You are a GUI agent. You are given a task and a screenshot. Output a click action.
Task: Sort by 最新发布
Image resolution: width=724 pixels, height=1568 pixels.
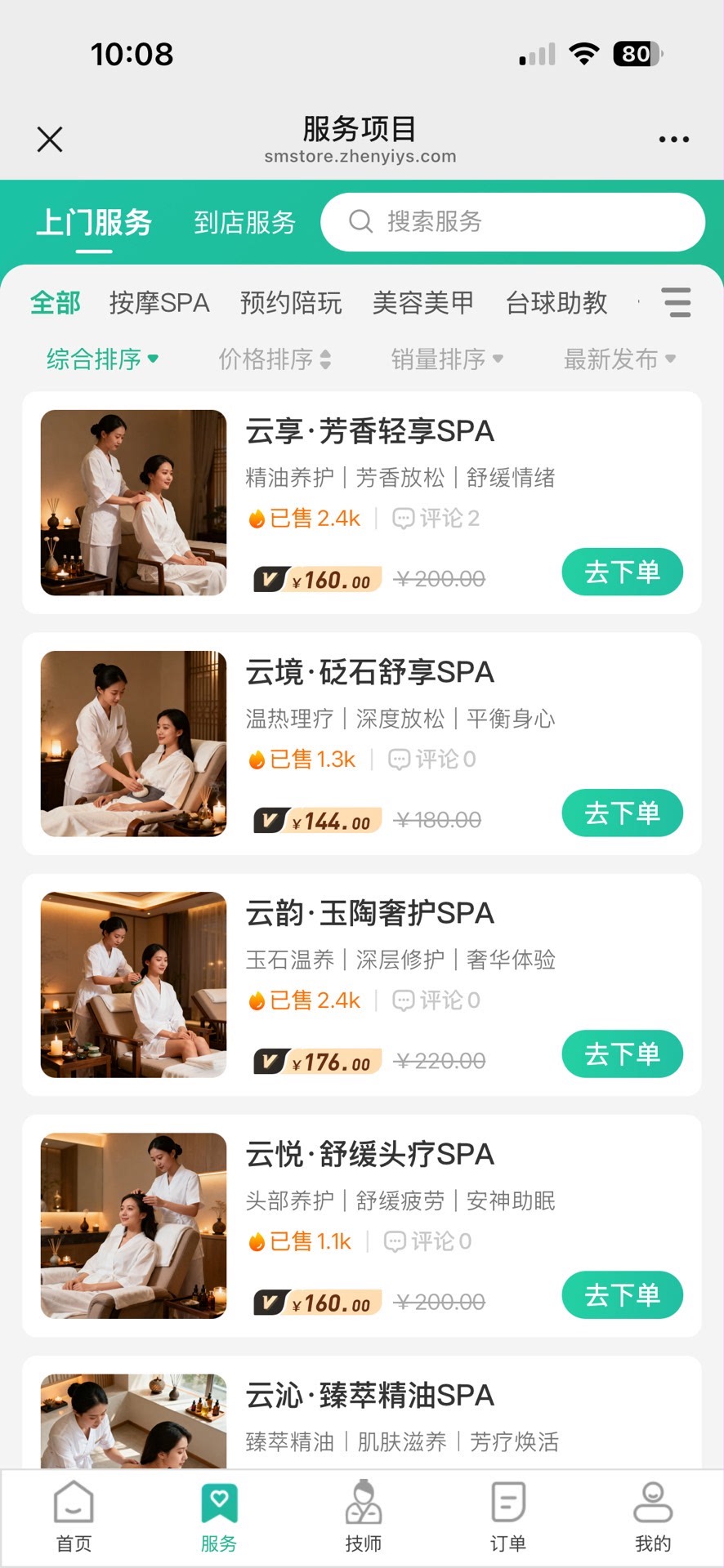coord(619,359)
